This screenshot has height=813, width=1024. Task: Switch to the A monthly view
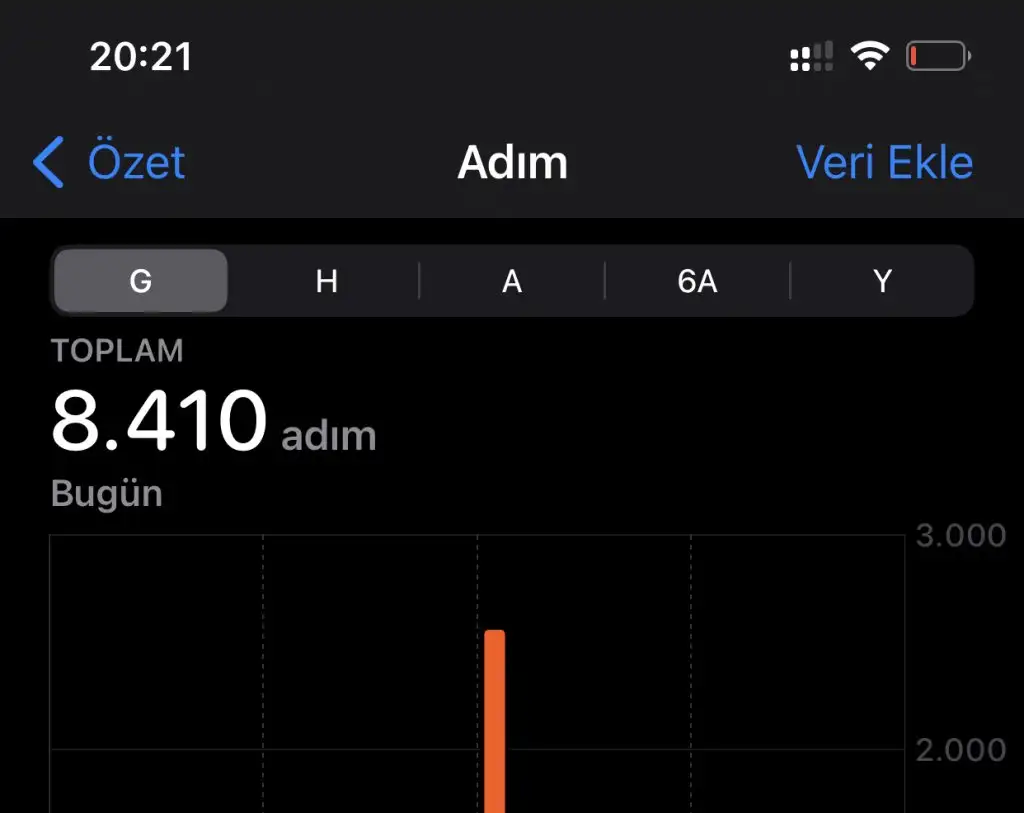[x=512, y=282]
